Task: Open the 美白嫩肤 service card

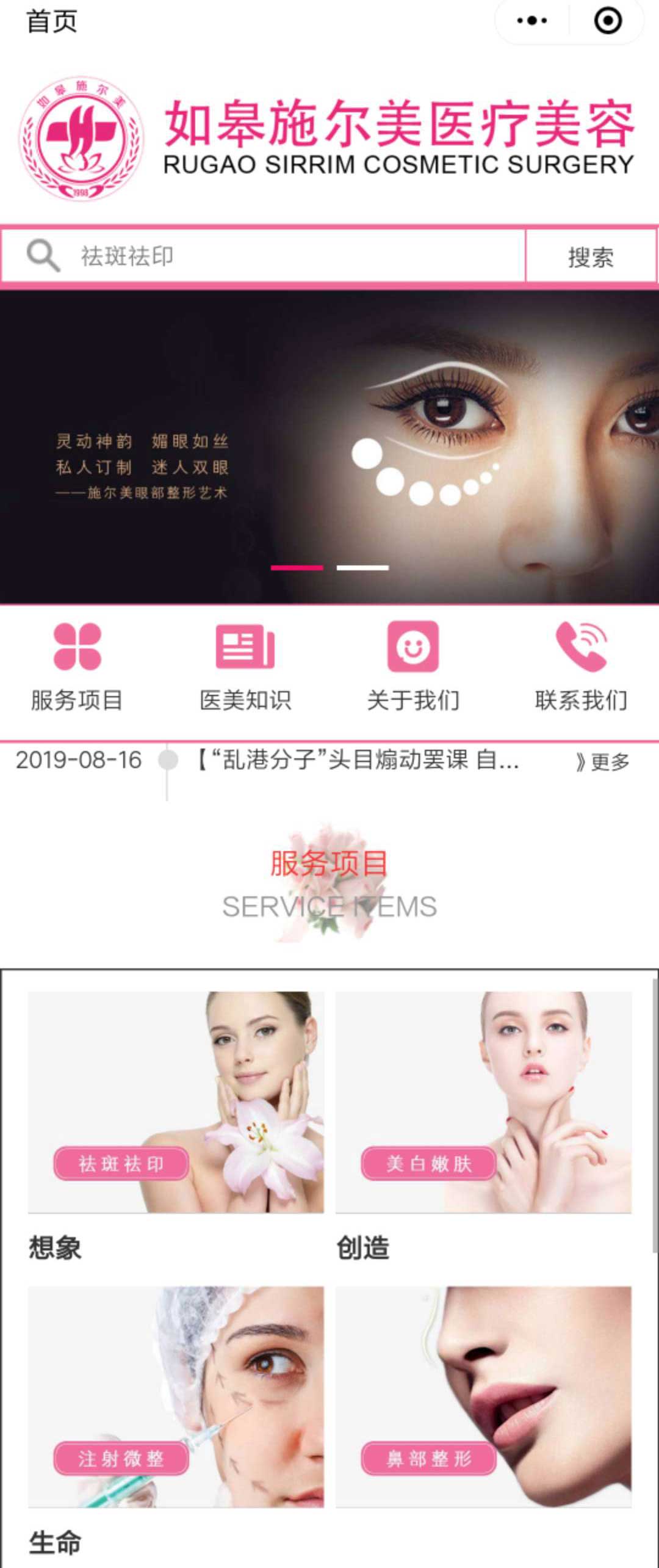Action: tap(483, 1102)
